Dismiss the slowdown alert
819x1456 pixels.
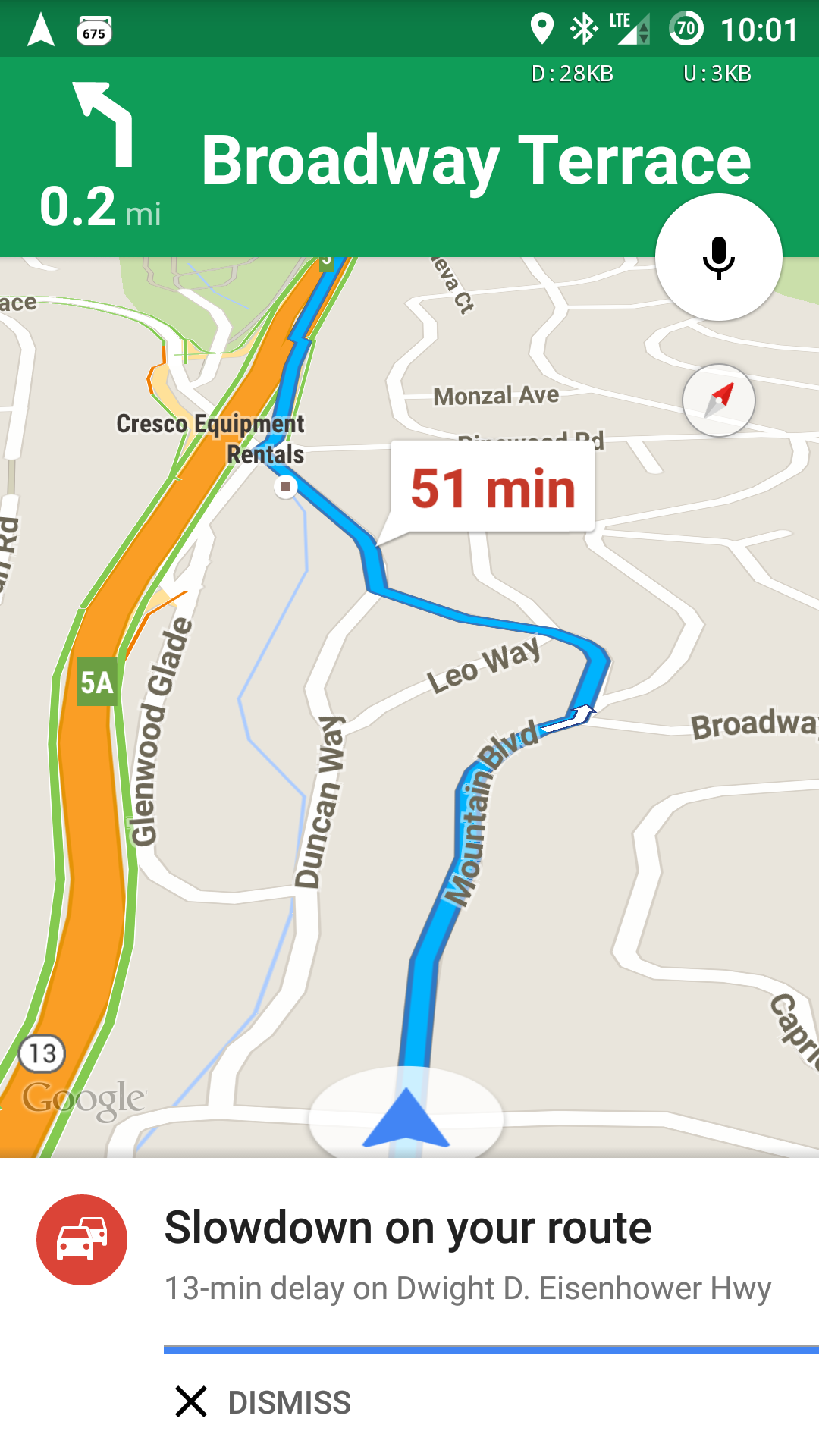tap(263, 1402)
